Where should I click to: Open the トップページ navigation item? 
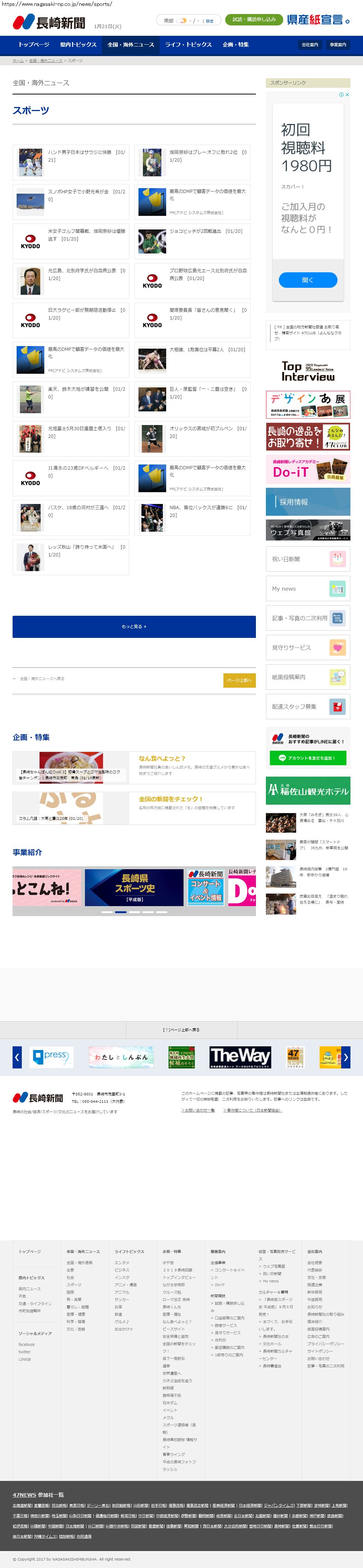(x=34, y=45)
